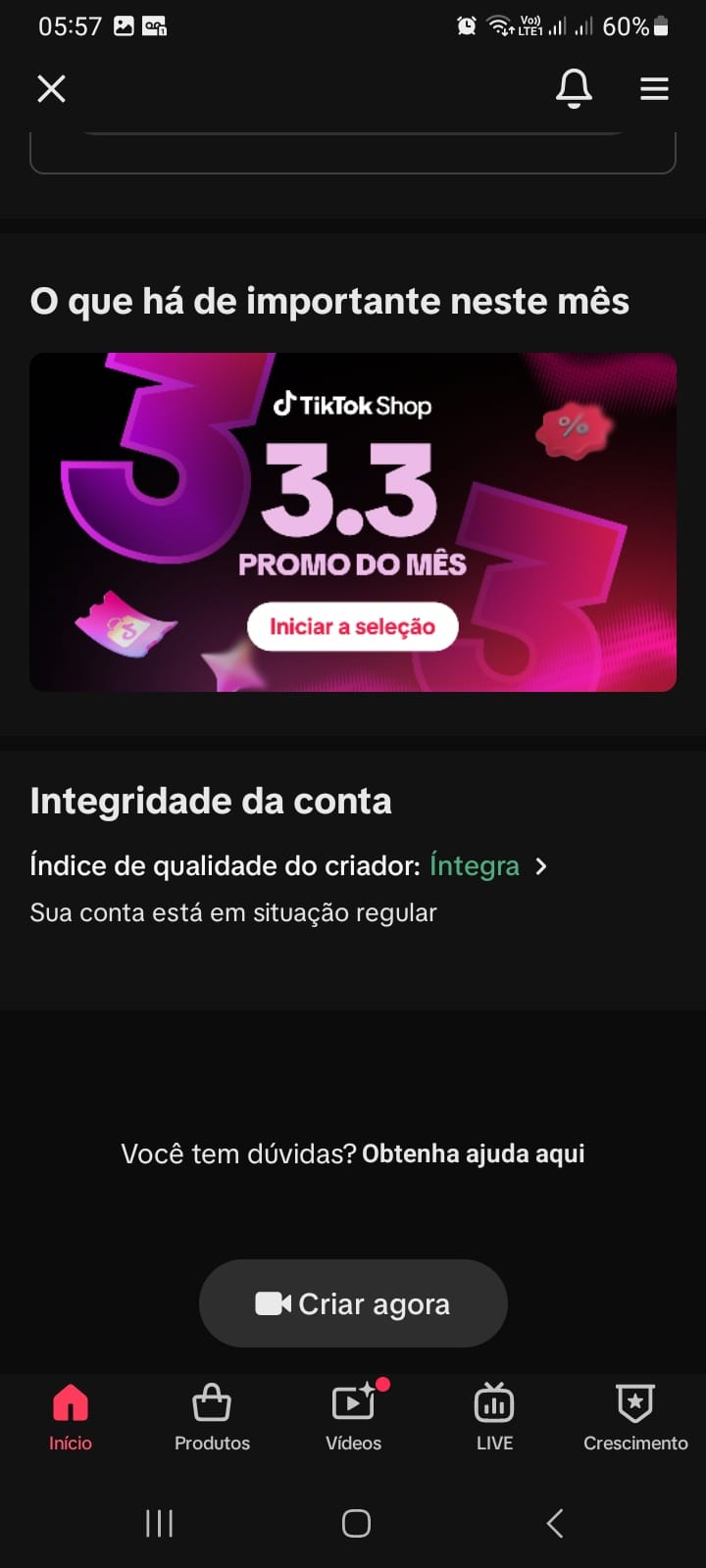
Task: Open the Obtenha ajuda aqui help link
Action: pyautogui.click(x=473, y=1153)
